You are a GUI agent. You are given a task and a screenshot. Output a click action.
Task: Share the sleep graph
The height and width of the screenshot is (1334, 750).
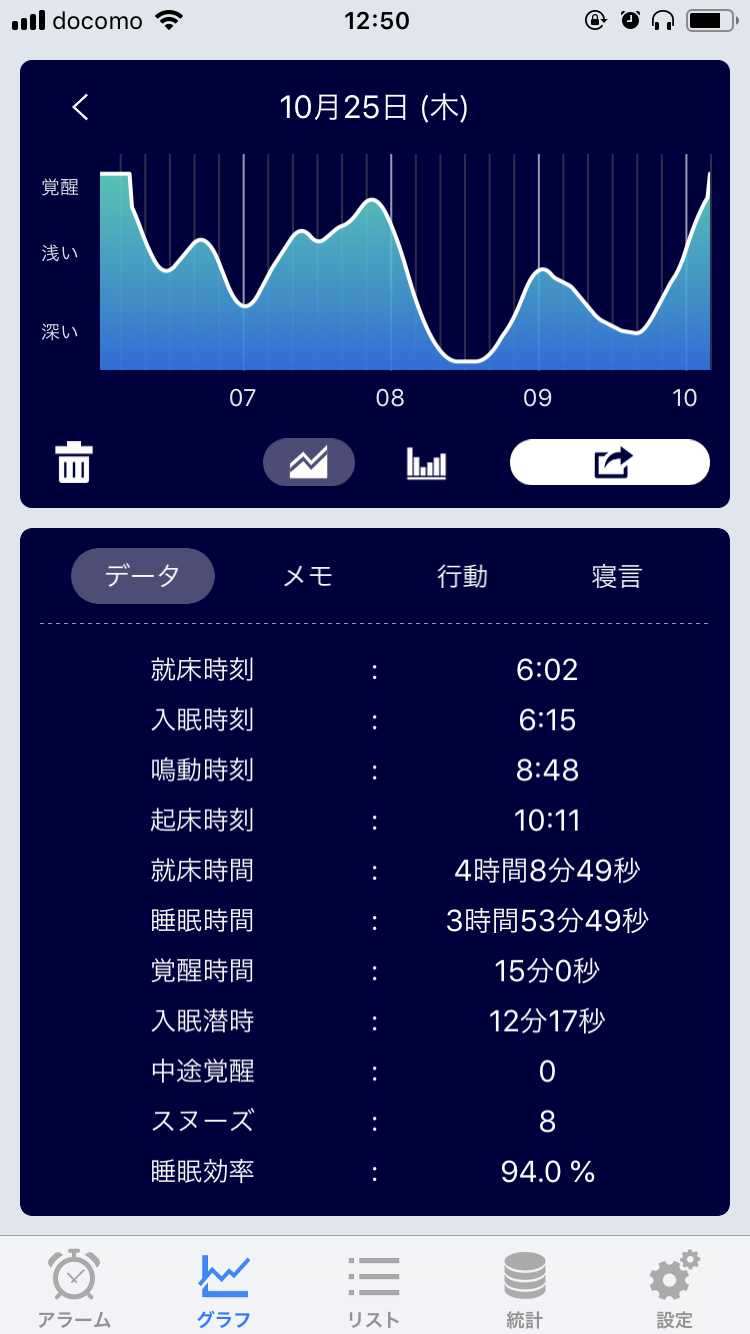click(x=610, y=462)
